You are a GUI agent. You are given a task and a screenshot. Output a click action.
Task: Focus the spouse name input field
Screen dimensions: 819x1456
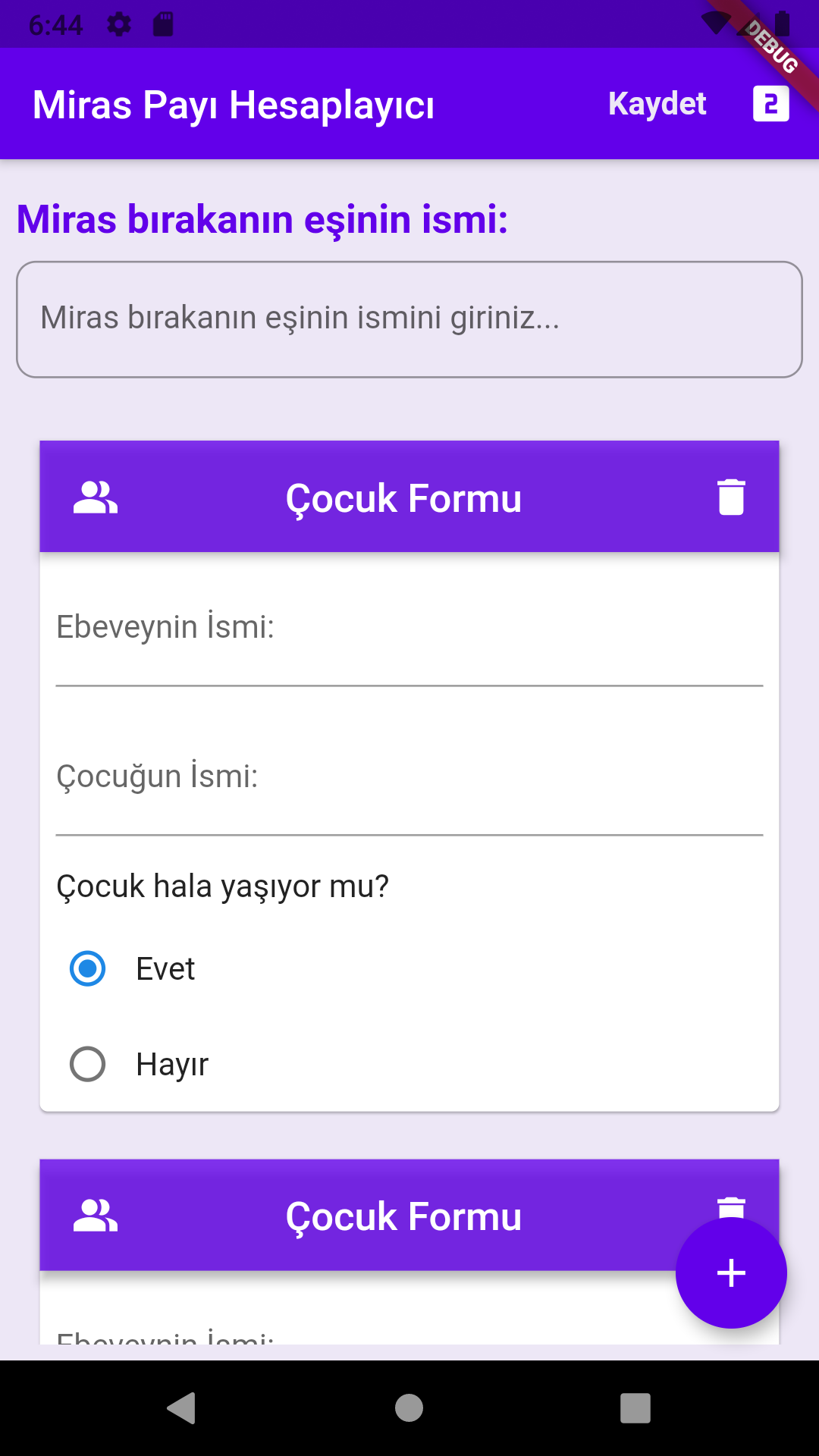pos(409,319)
